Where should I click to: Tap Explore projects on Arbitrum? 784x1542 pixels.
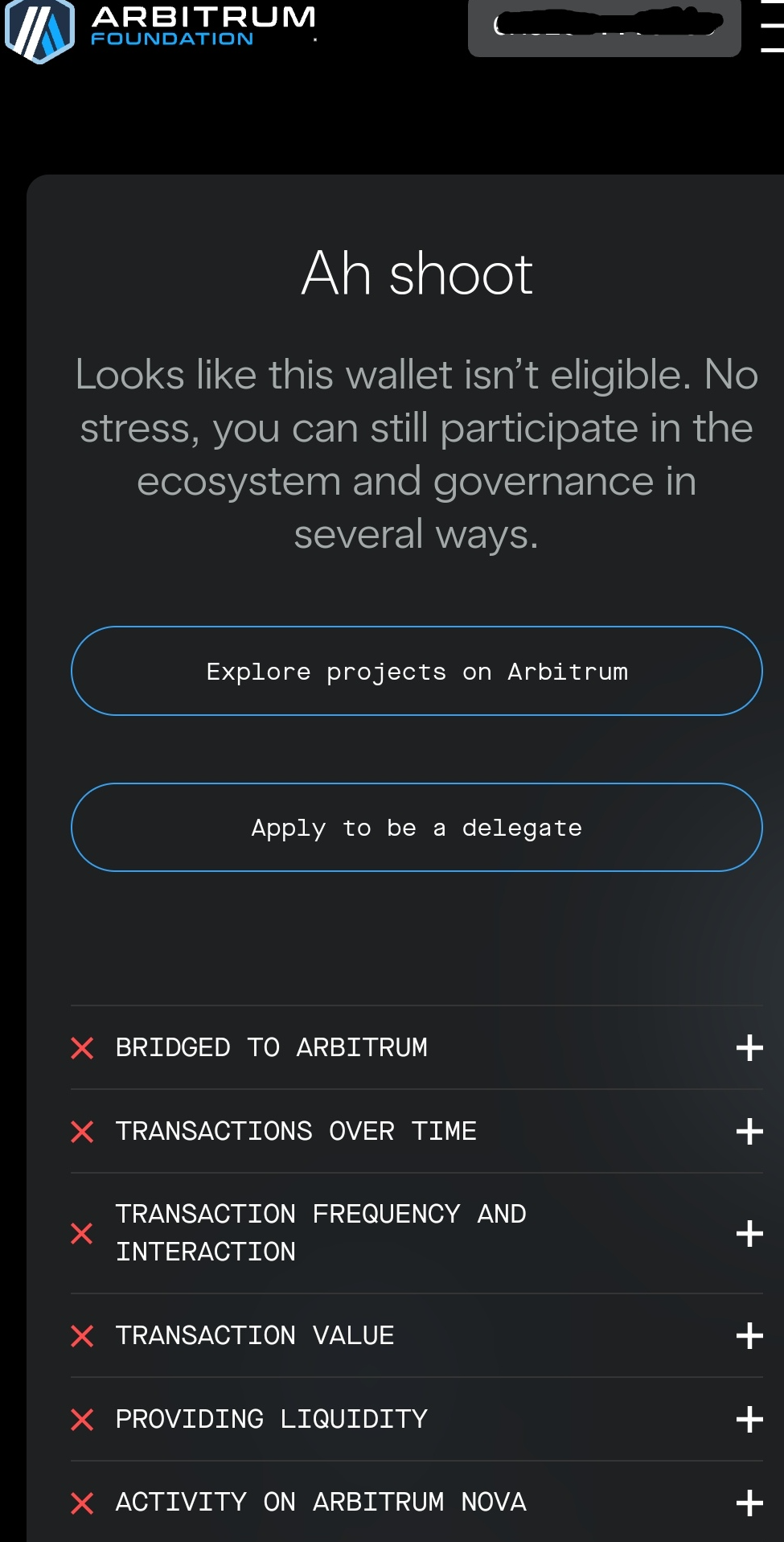click(x=417, y=671)
